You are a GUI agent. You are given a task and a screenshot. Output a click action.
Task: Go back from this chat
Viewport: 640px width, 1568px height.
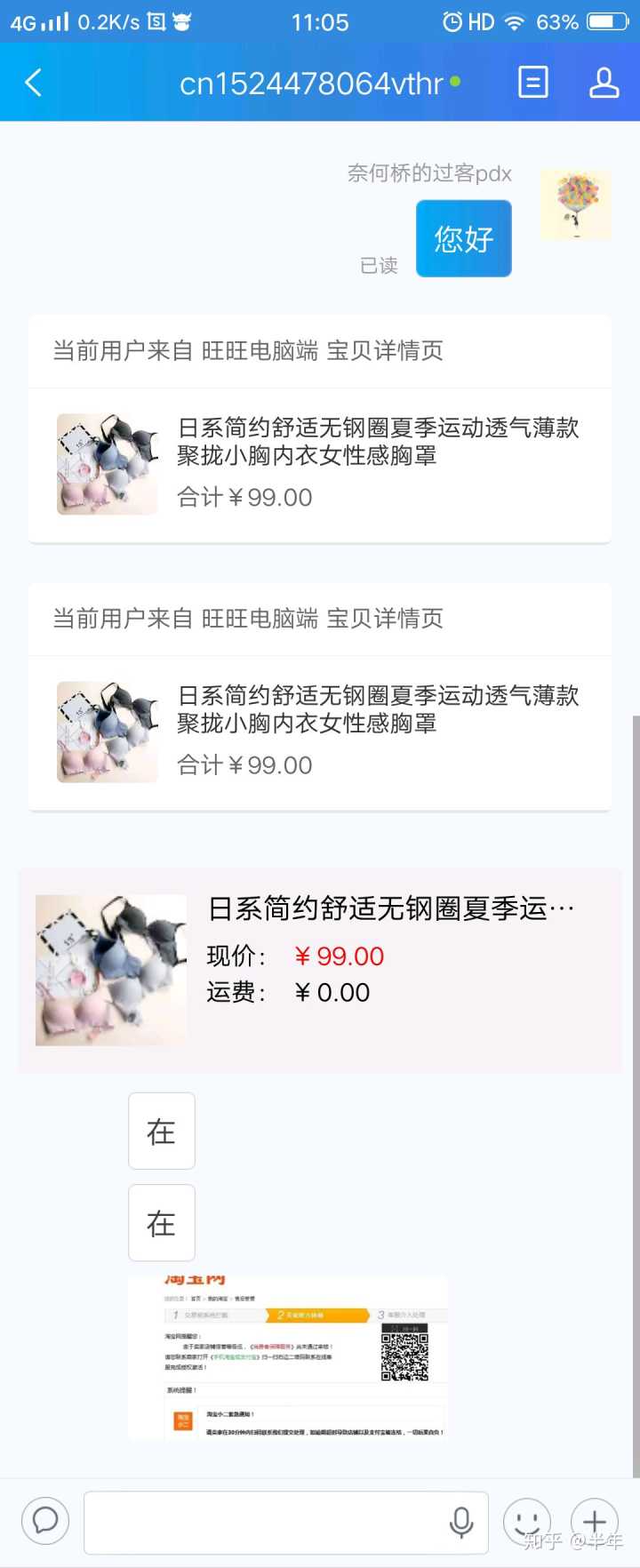(x=34, y=83)
